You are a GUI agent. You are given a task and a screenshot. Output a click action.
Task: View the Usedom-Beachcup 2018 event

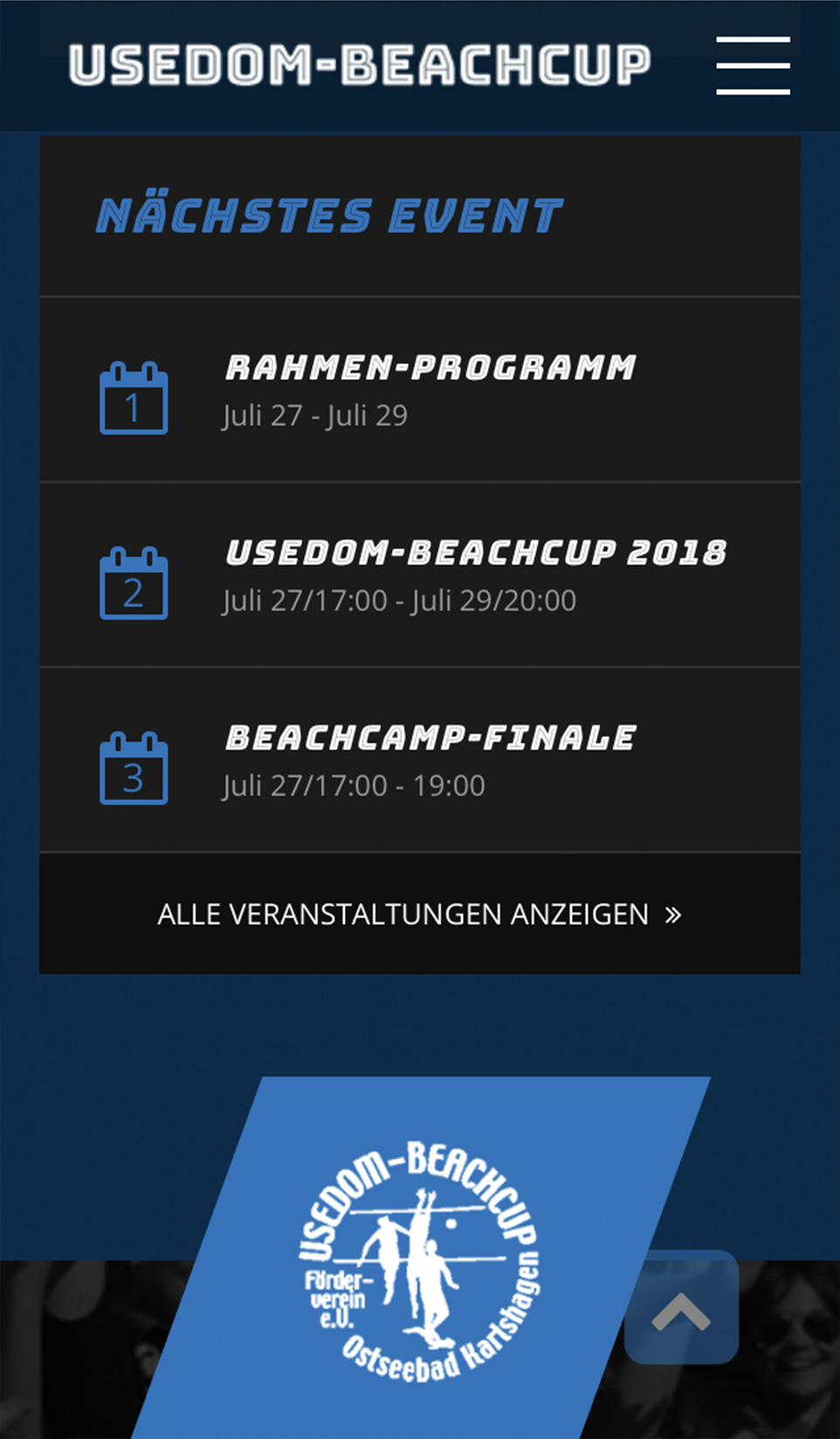point(476,553)
